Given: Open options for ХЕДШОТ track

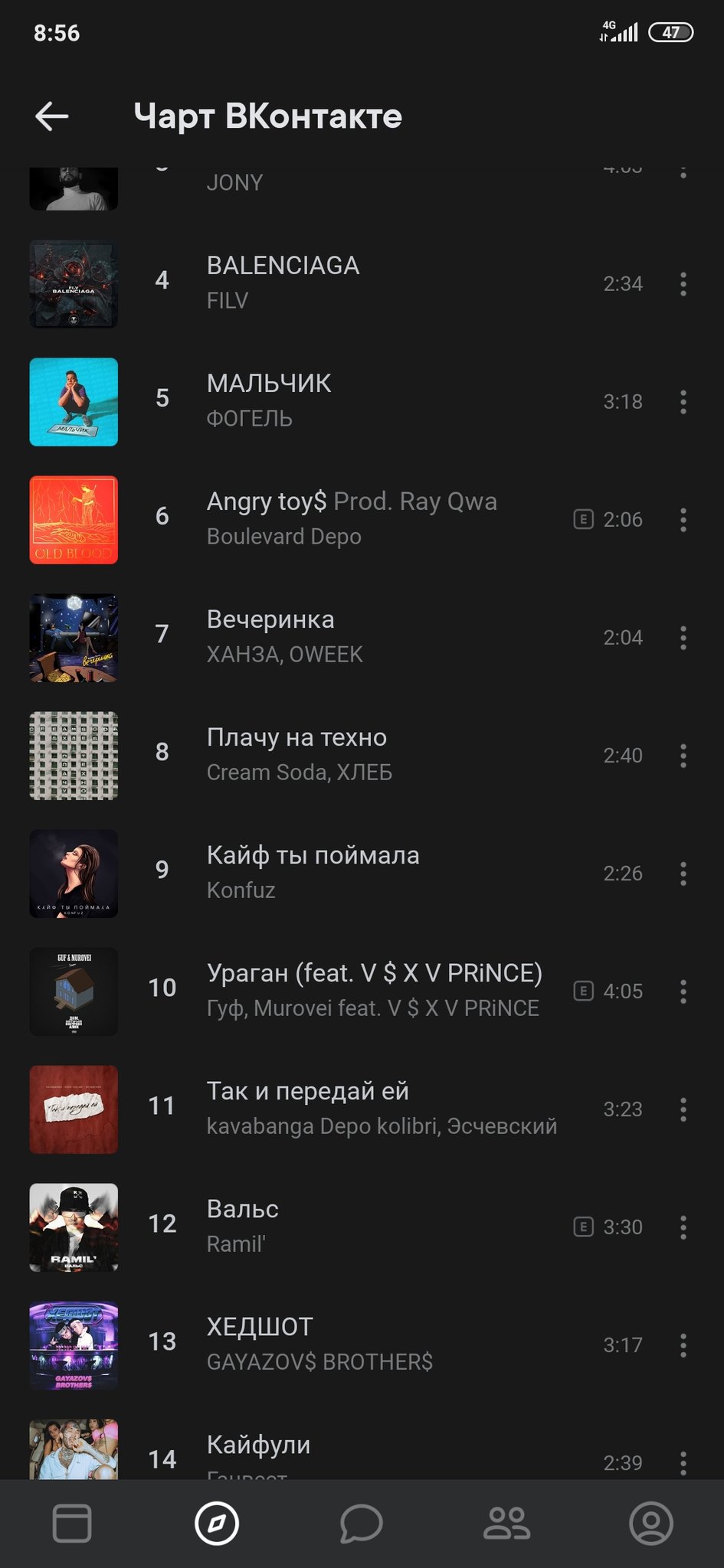Looking at the screenshot, I should [x=683, y=1345].
